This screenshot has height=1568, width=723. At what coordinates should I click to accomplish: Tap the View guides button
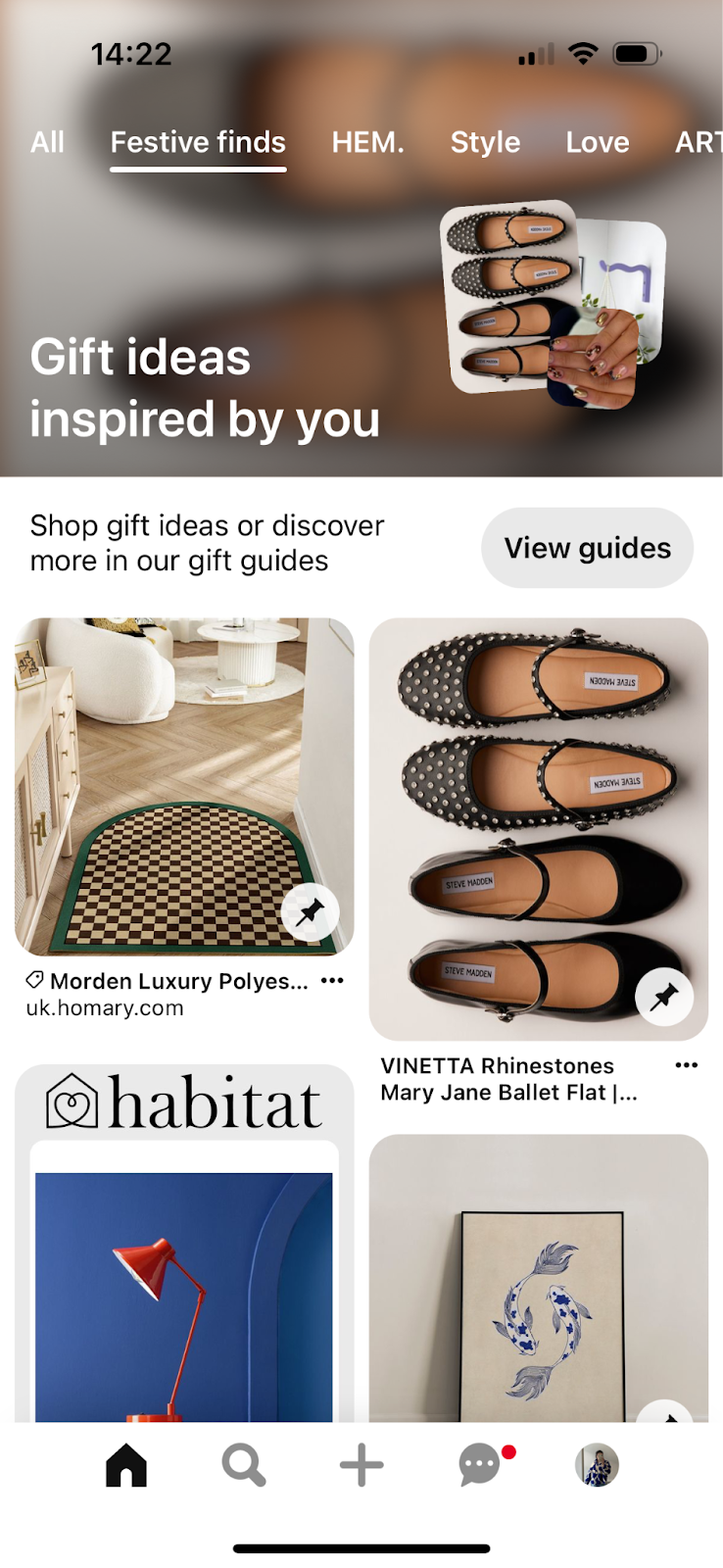pyautogui.click(x=587, y=548)
